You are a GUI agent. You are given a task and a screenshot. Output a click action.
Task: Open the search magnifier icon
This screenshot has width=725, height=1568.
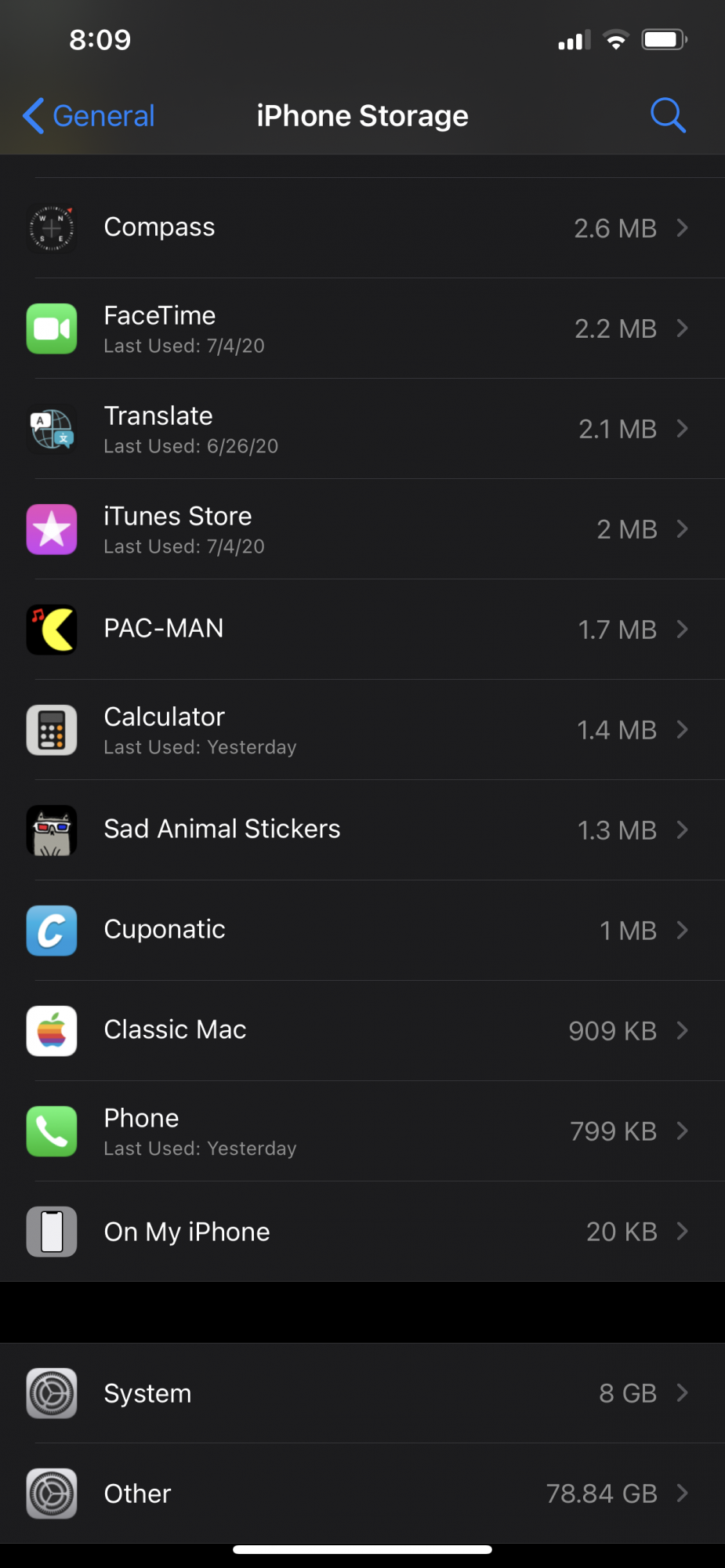click(668, 116)
